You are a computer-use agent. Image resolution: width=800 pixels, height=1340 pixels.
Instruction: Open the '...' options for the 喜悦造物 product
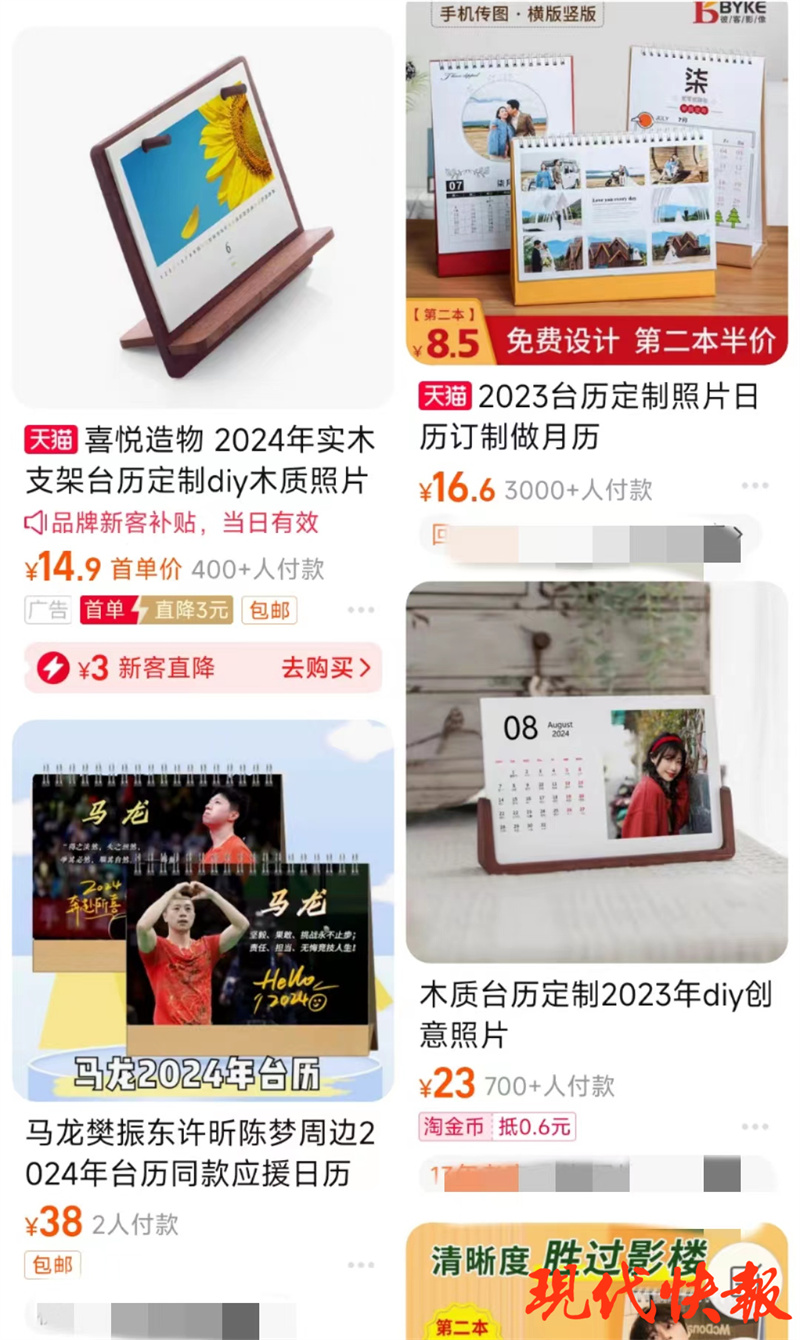[x=362, y=610]
